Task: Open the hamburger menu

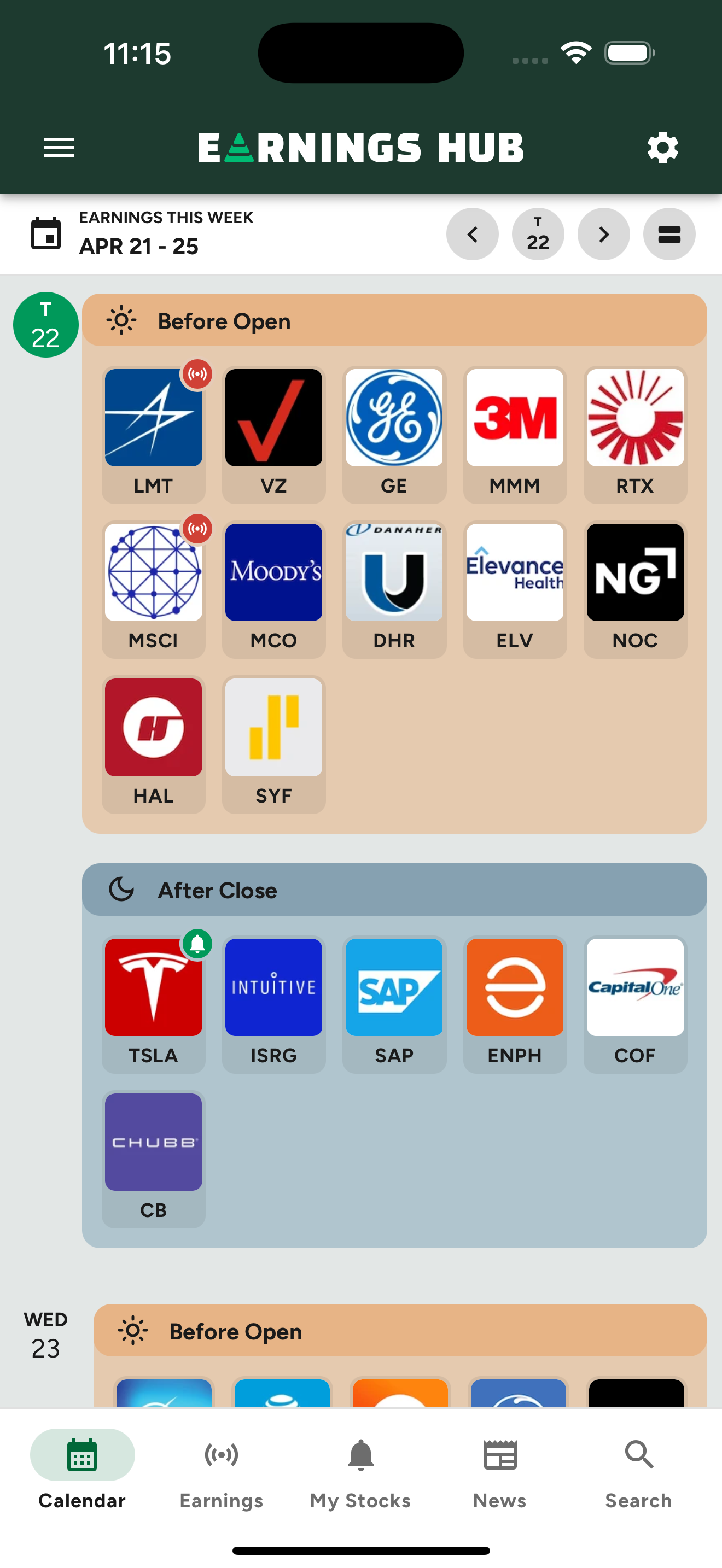Action: pyautogui.click(x=59, y=147)
